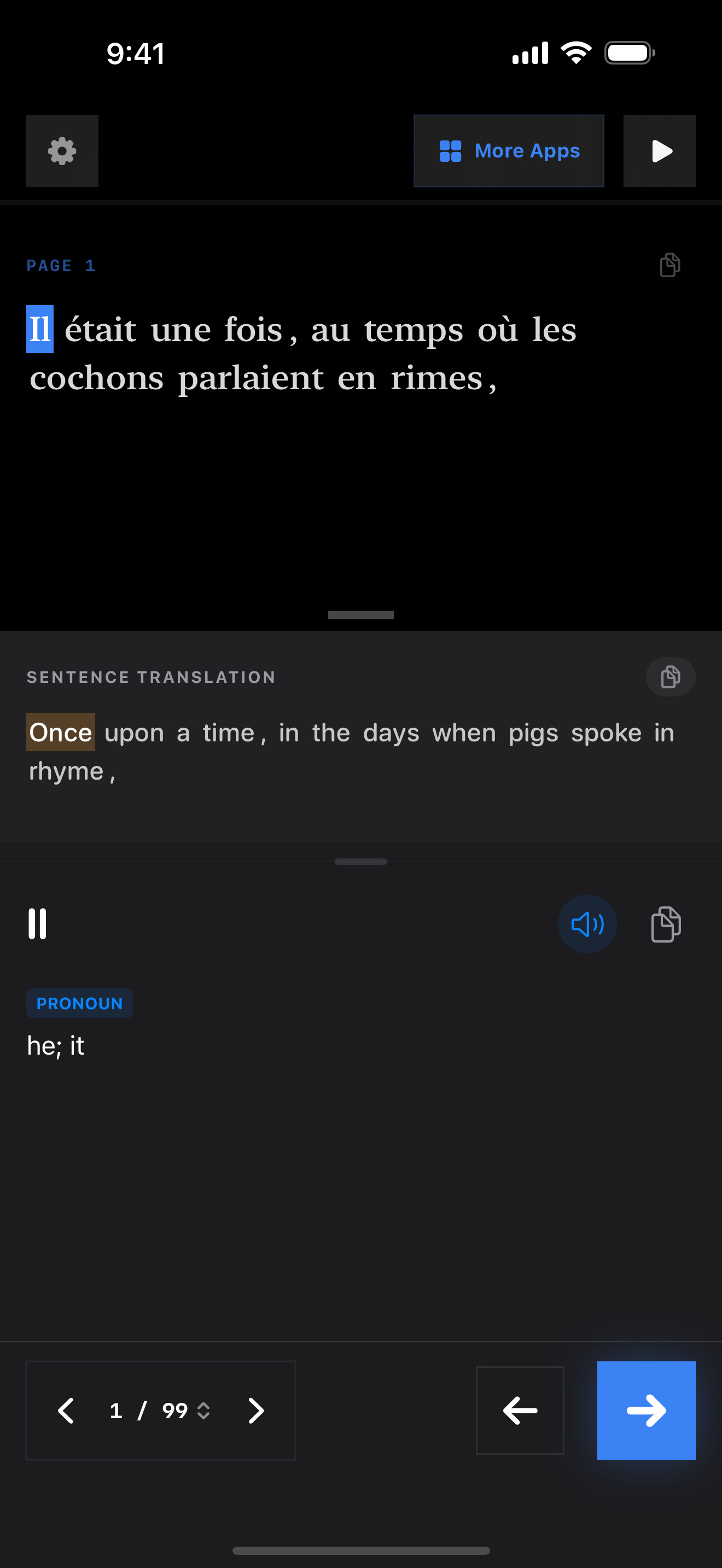The height and width of the screenshot is (1568, 722).
Task: Copy the sentence translation
Action: (x=669, y=677)
